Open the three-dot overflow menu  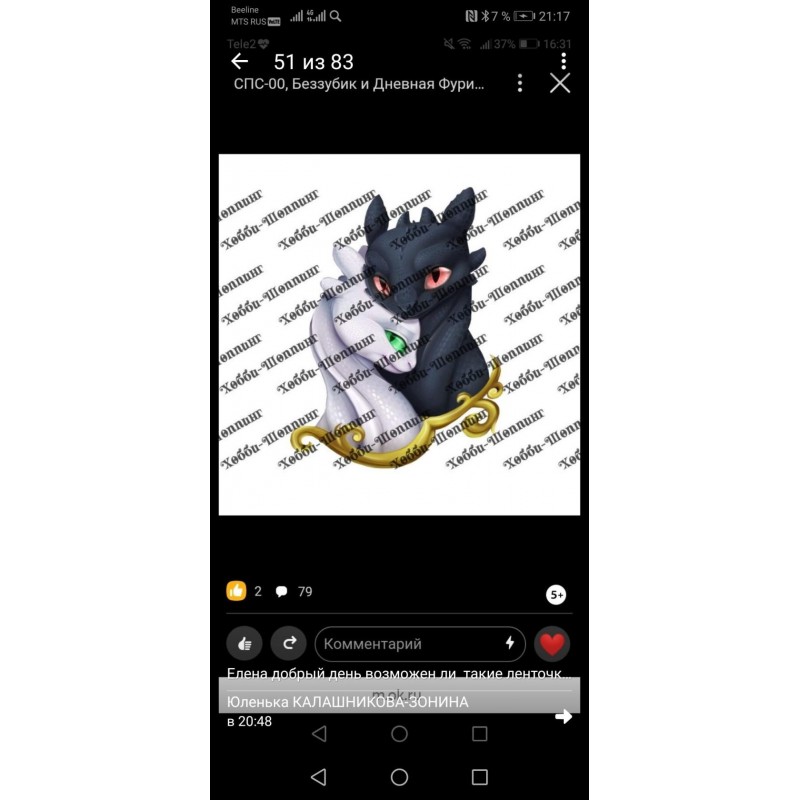(519, 83)
